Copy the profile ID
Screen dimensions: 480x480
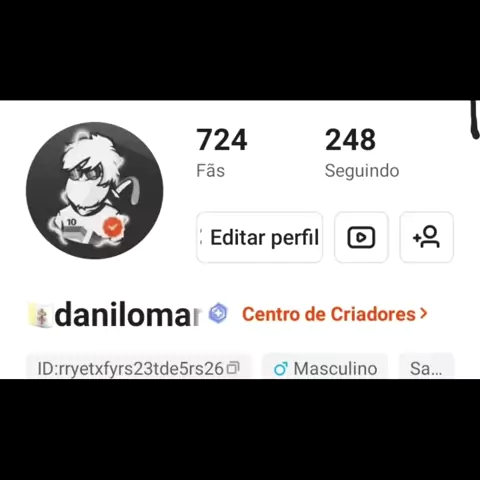pyautogui.click(x=233, y=368)
